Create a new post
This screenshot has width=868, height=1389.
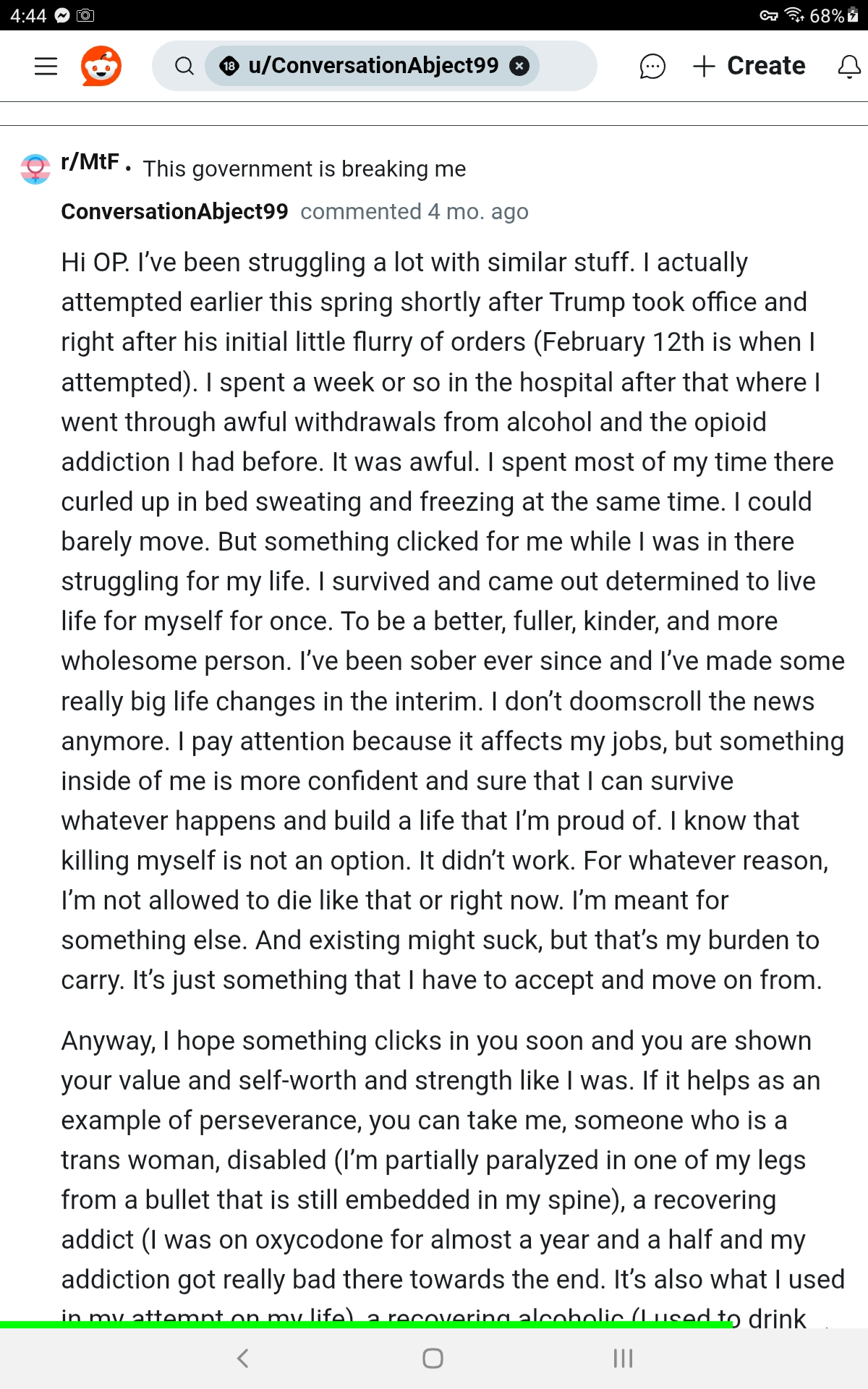coord(749,66)
